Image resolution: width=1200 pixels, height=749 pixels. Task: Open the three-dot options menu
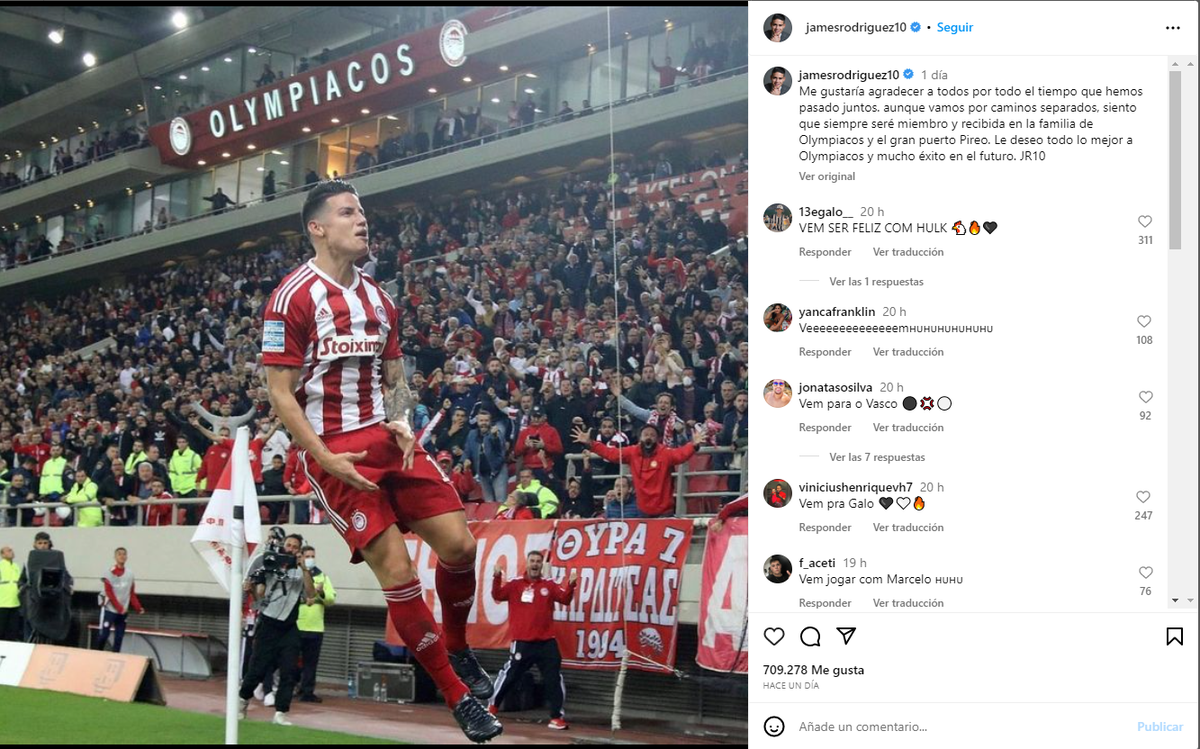coord(1173,28)
